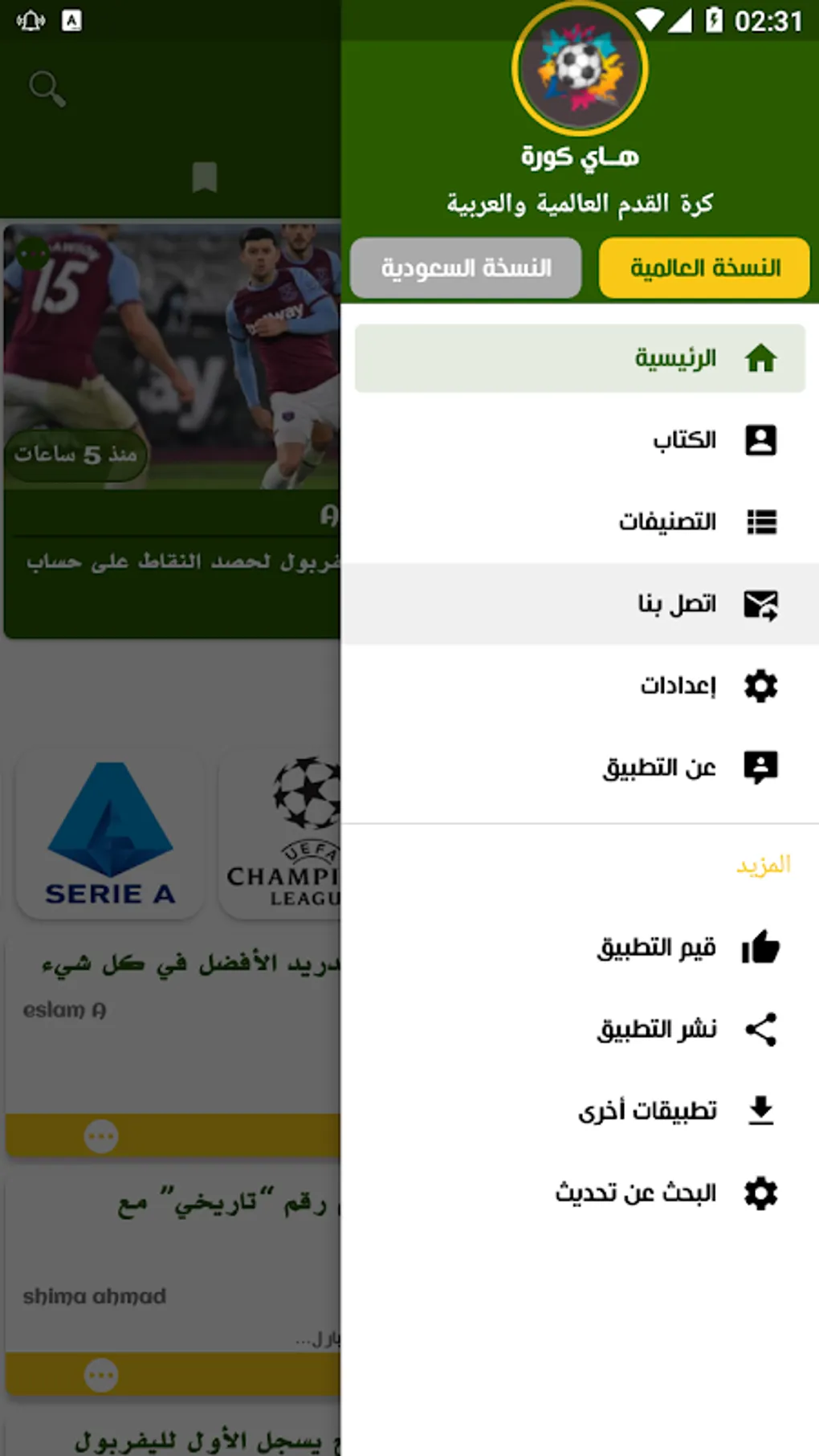Switch to النسخة العالمية edition
This screenshot has height=1456, width=819.
(704, 267)
